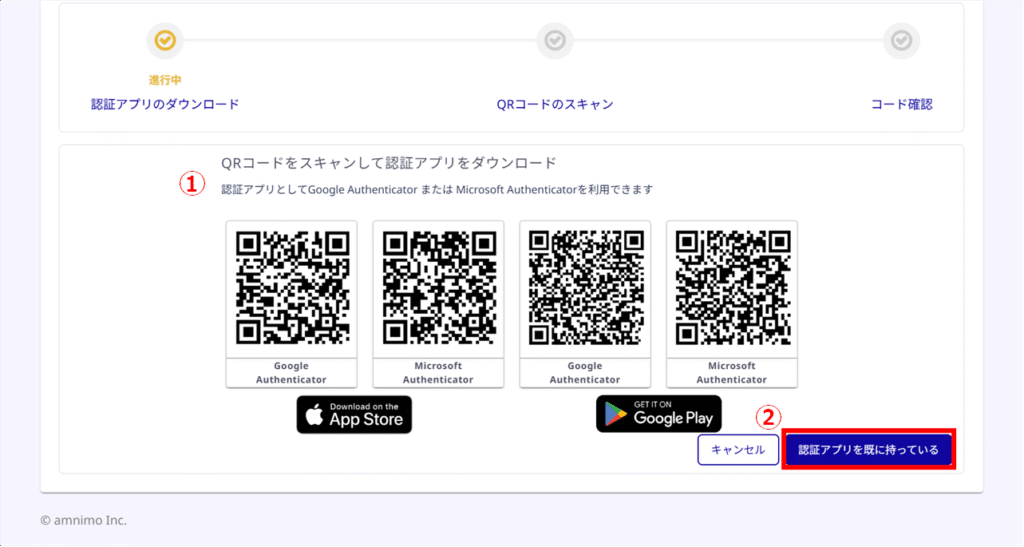Open the Download on the App Store badge
This screenshot has width=1024, height=547.
click(354, 414)
